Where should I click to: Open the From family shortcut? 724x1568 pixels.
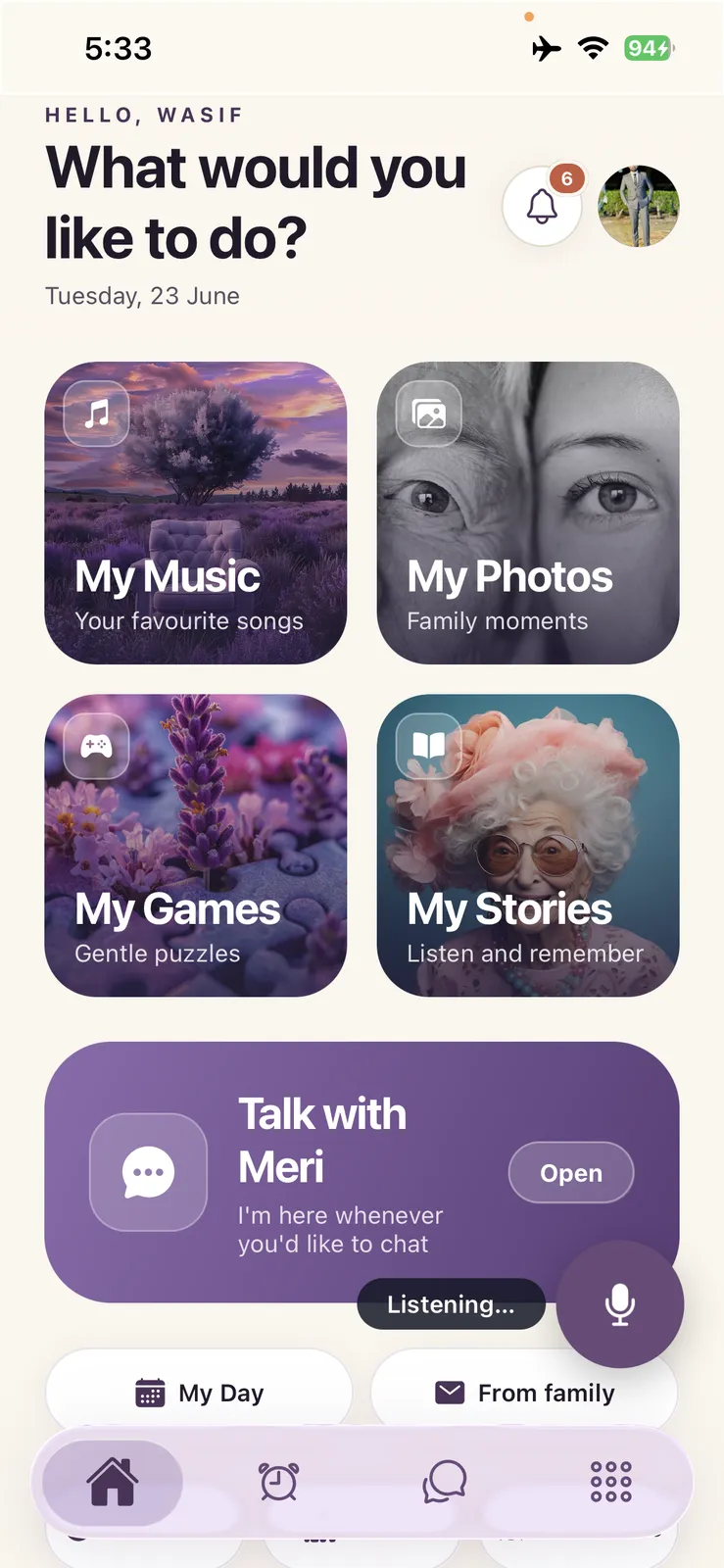pos(524,1393)
